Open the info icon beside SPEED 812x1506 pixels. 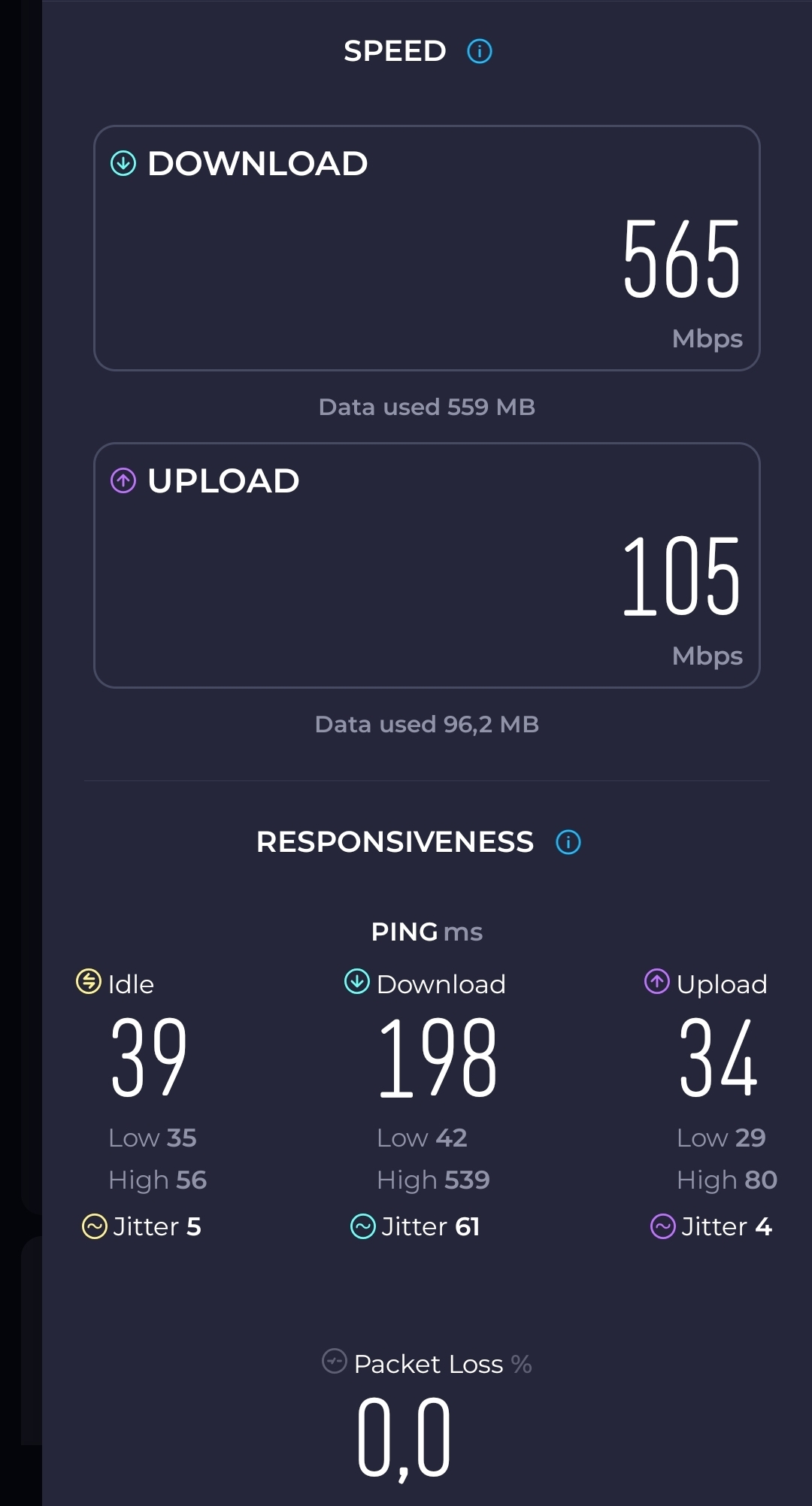(480, 52)
